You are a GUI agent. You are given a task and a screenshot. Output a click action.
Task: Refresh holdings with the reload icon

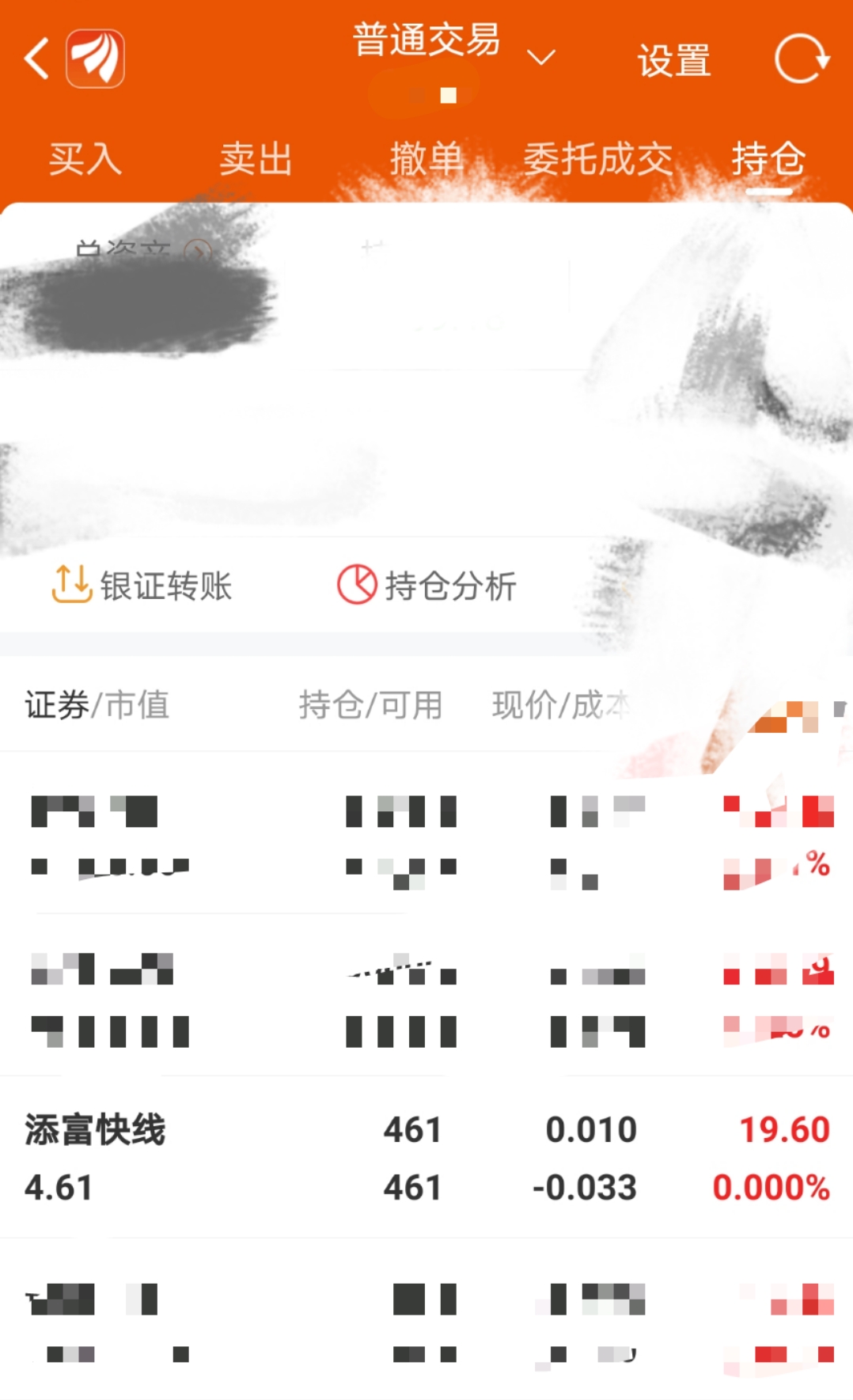801,59
